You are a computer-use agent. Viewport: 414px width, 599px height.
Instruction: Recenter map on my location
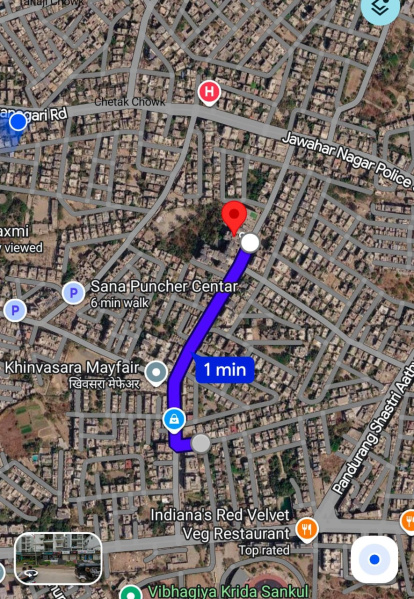coord(374,560)
